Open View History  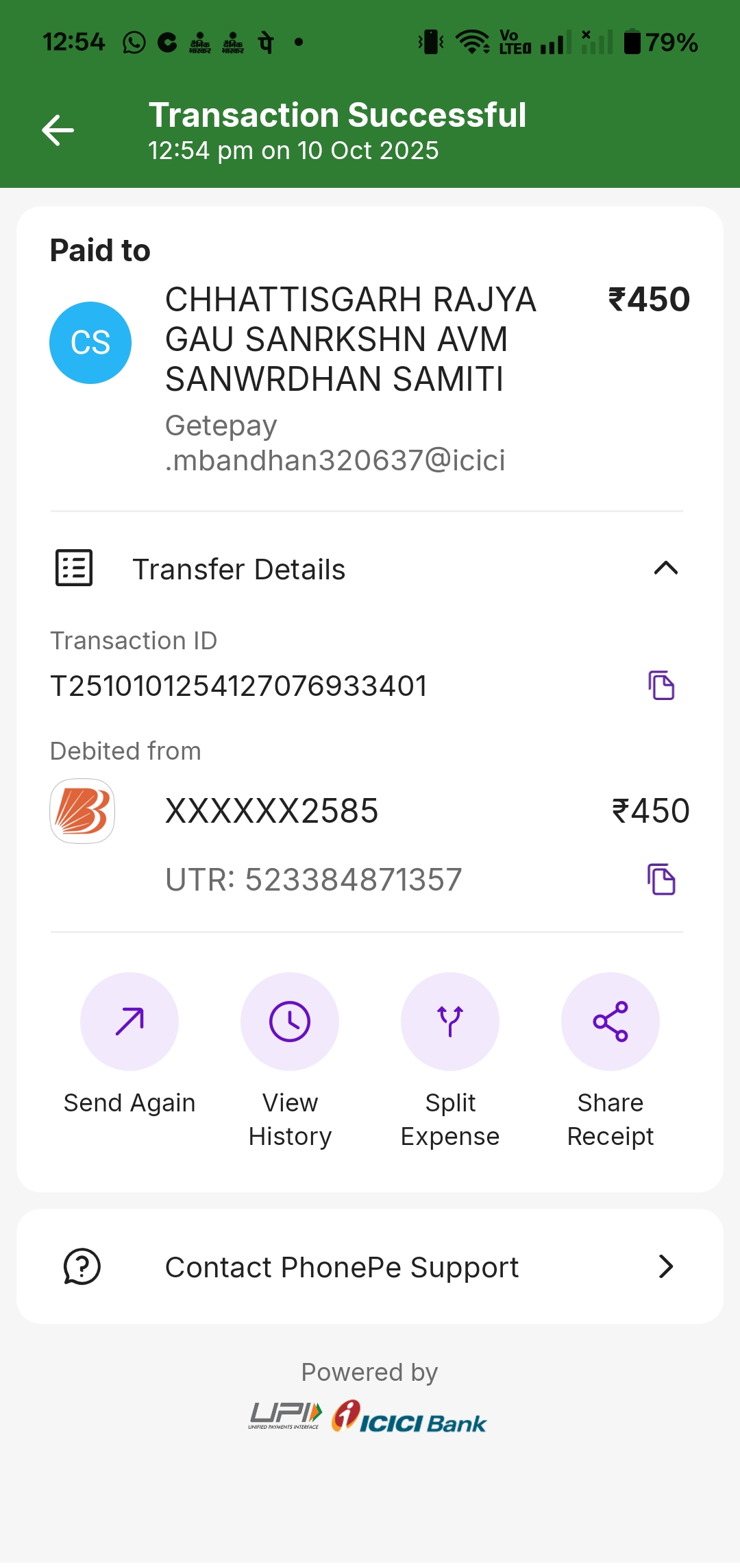click(x=290, y=1022)
